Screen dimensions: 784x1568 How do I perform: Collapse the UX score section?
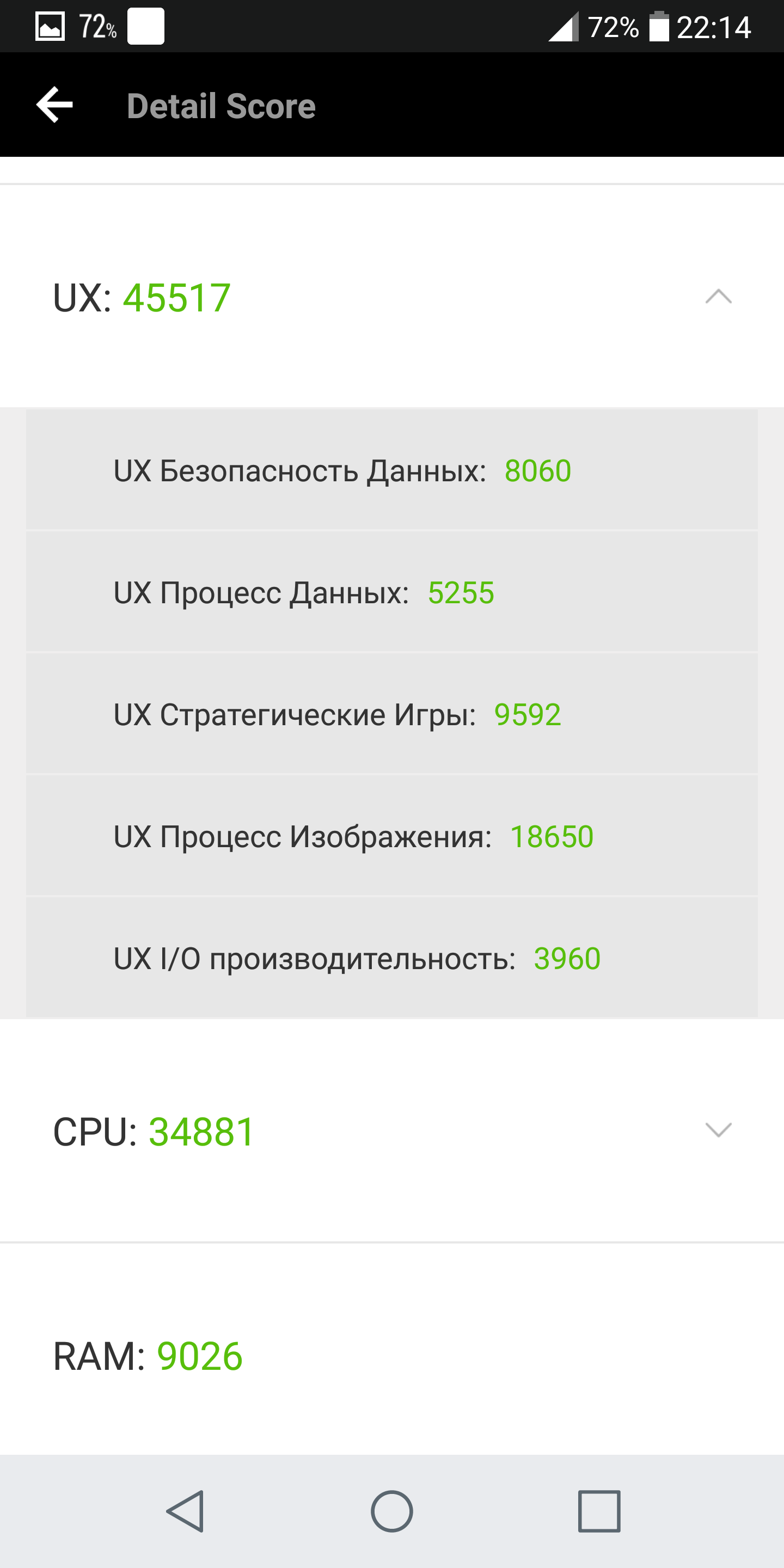pos(718,296)
